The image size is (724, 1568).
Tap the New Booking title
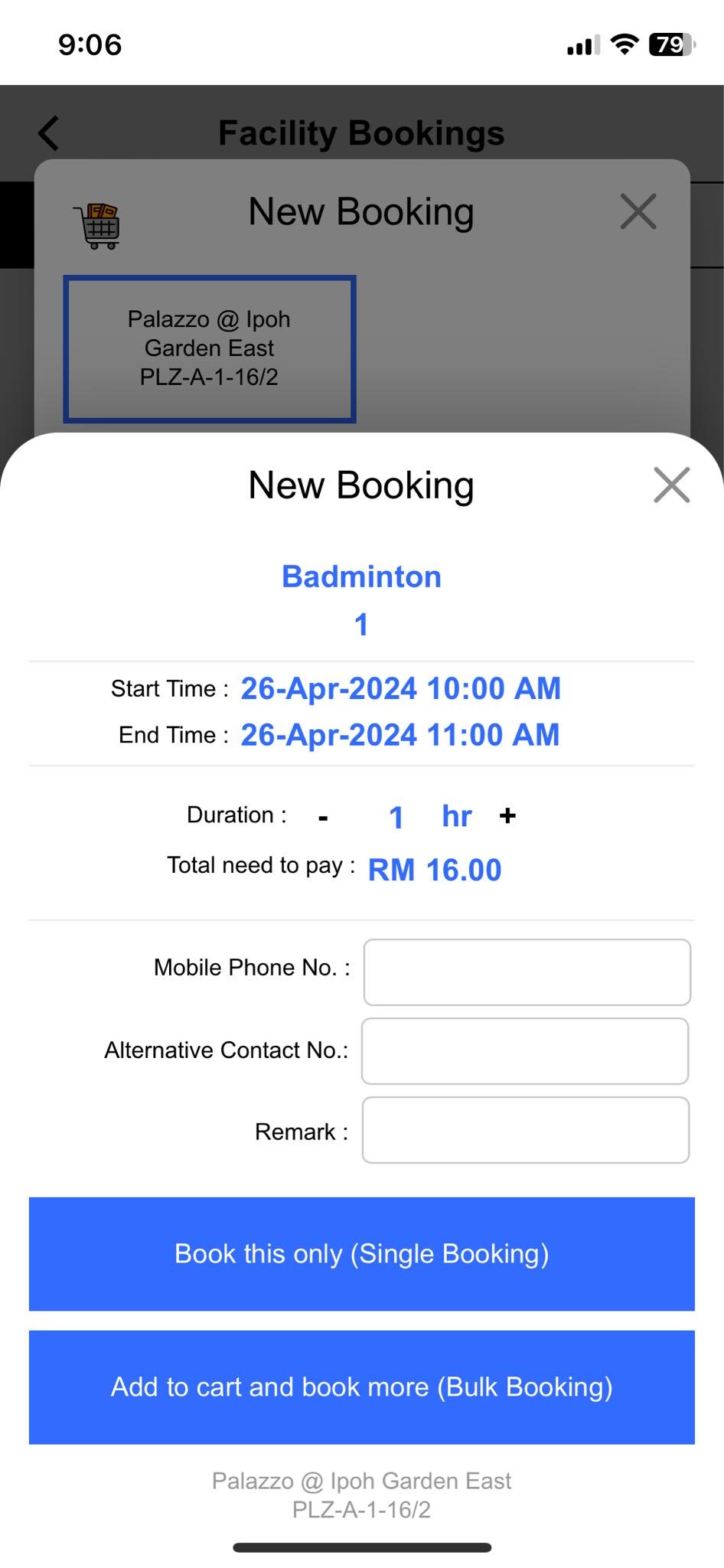pyautogui.click(x=360, y=484)
